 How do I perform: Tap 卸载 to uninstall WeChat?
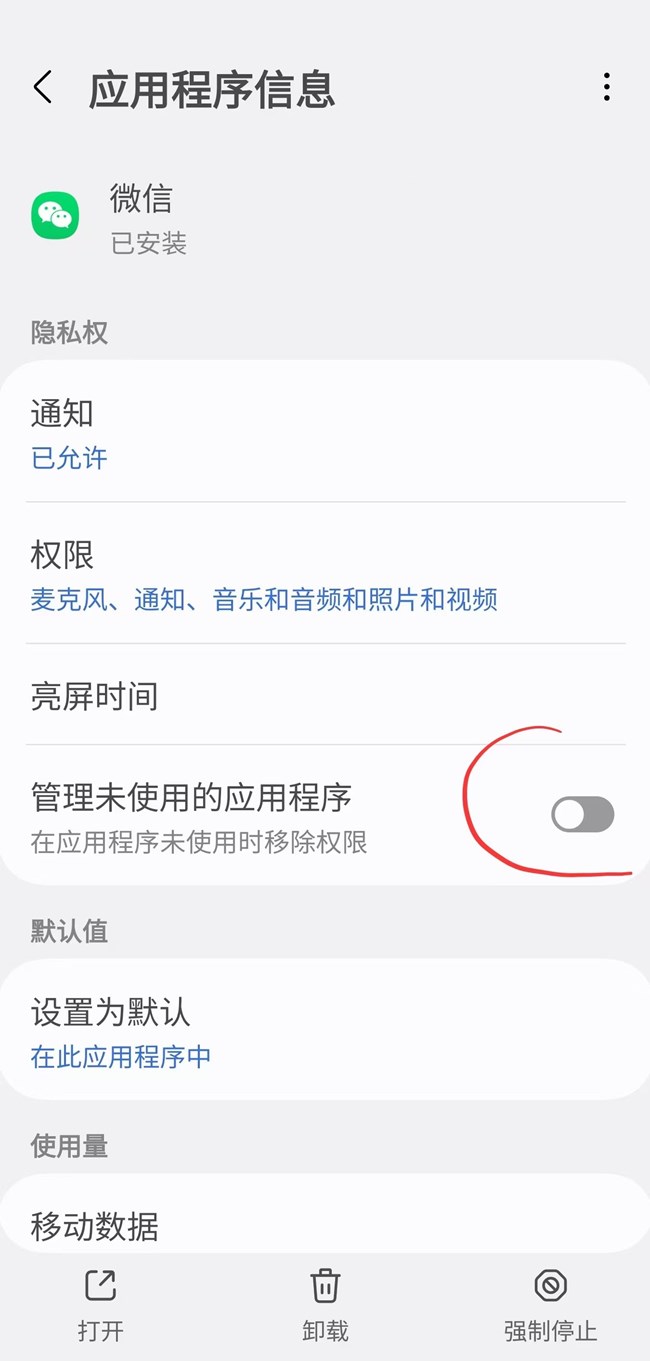coord(325,1304)
